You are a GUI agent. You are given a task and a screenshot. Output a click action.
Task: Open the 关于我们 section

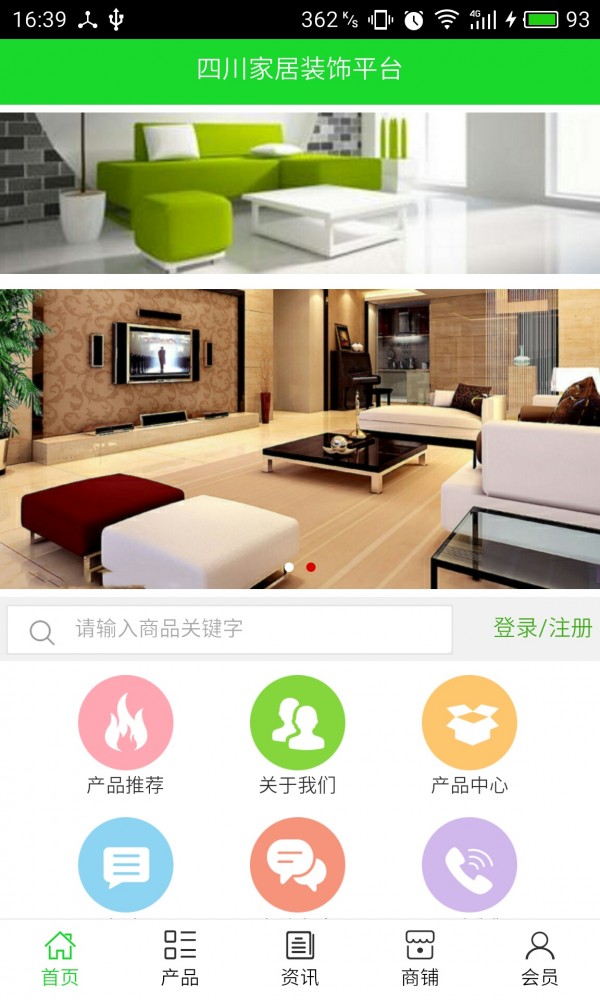click(297, 724)
